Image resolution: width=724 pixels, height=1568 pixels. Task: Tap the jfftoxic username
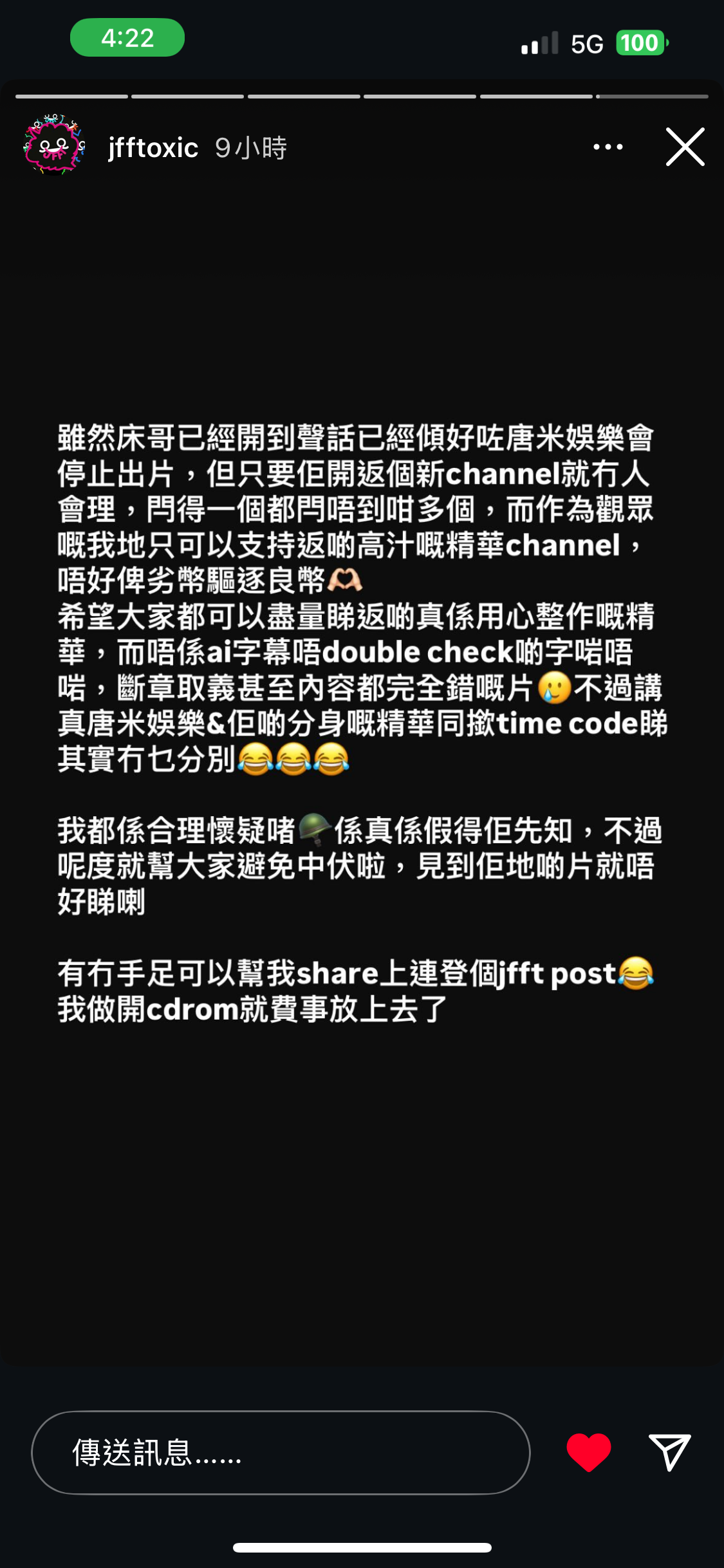click(153, 148)
